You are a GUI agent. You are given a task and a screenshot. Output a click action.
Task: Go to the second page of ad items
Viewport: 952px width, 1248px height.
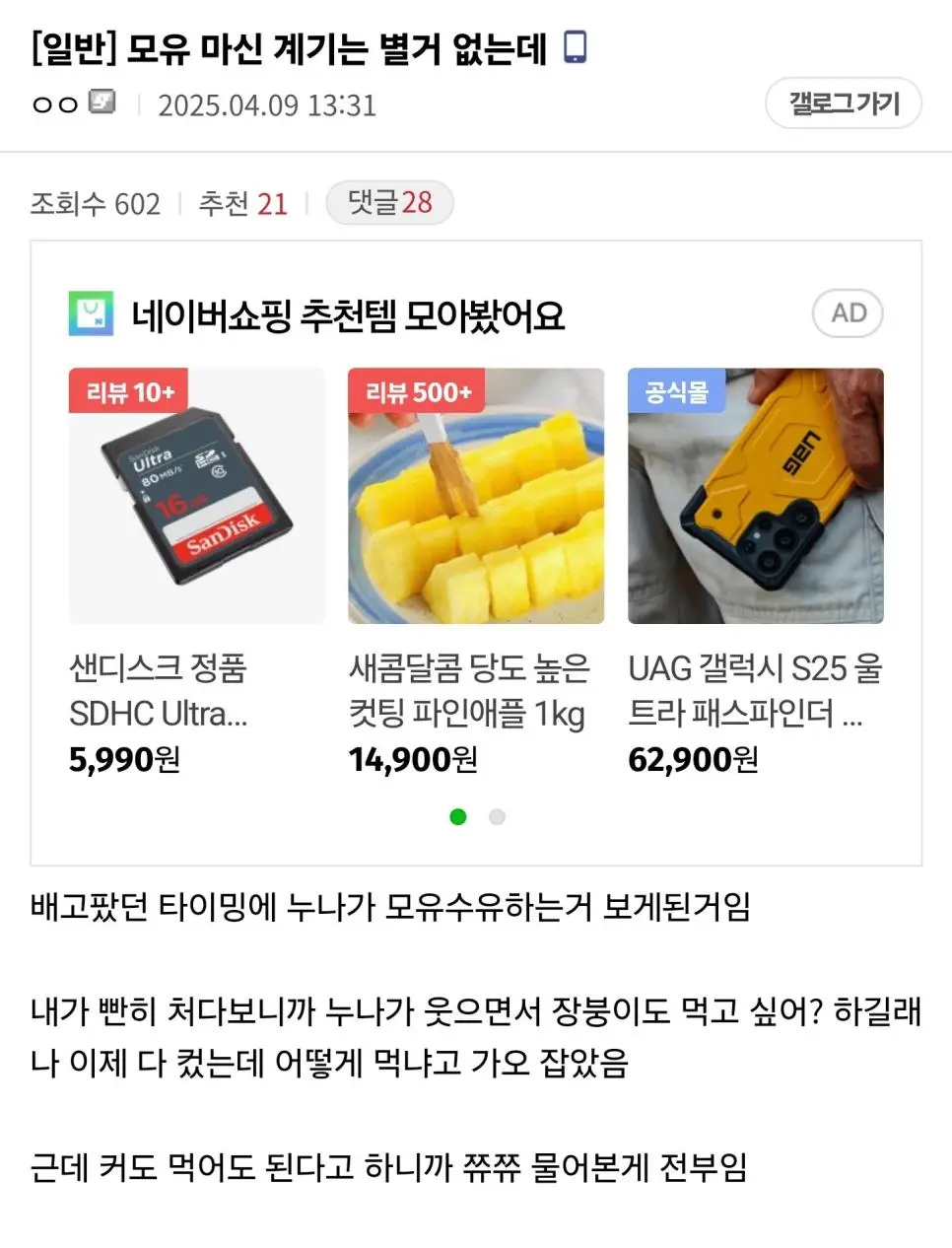[498, 816]
